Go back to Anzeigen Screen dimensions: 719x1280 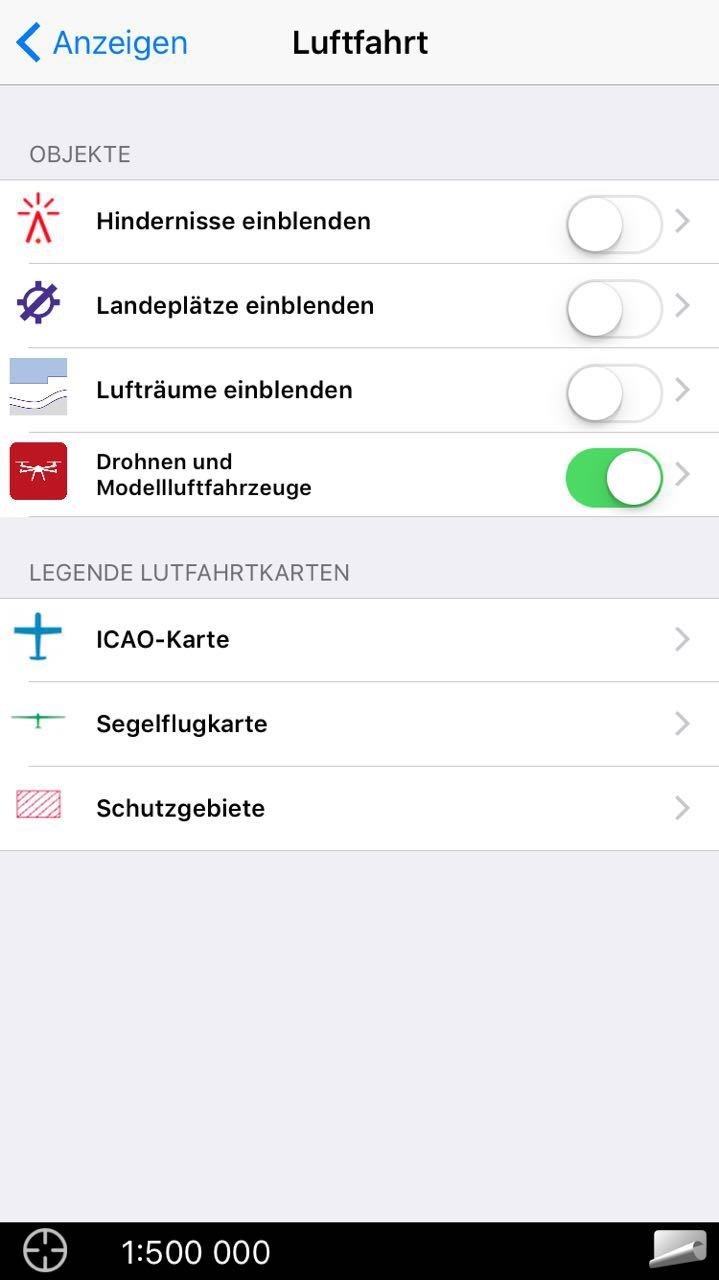(102, 43)
